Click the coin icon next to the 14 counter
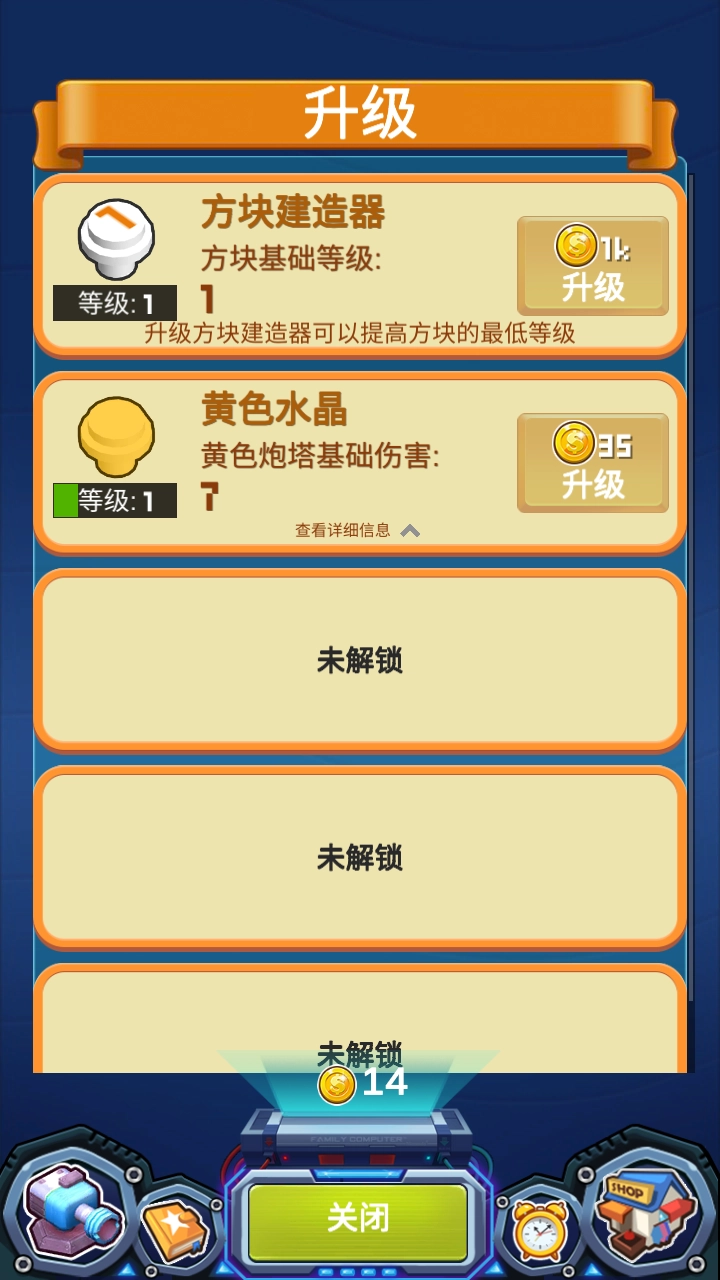The width and height of the screenshot is (720, 1280). (x=335, y=1083)
